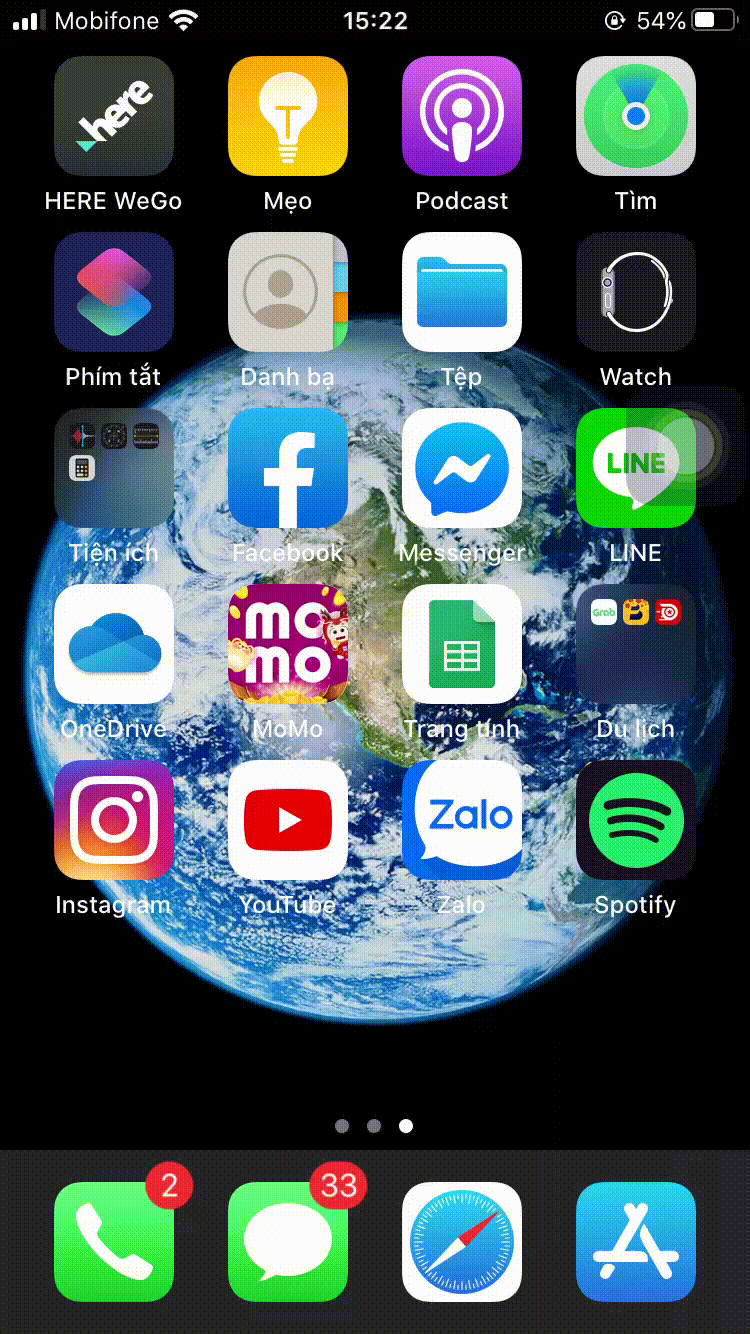The width and height of the screenshot is (750, 1334).
Task: Open the Tìm (Find My) app
Action: coord(635,115)
